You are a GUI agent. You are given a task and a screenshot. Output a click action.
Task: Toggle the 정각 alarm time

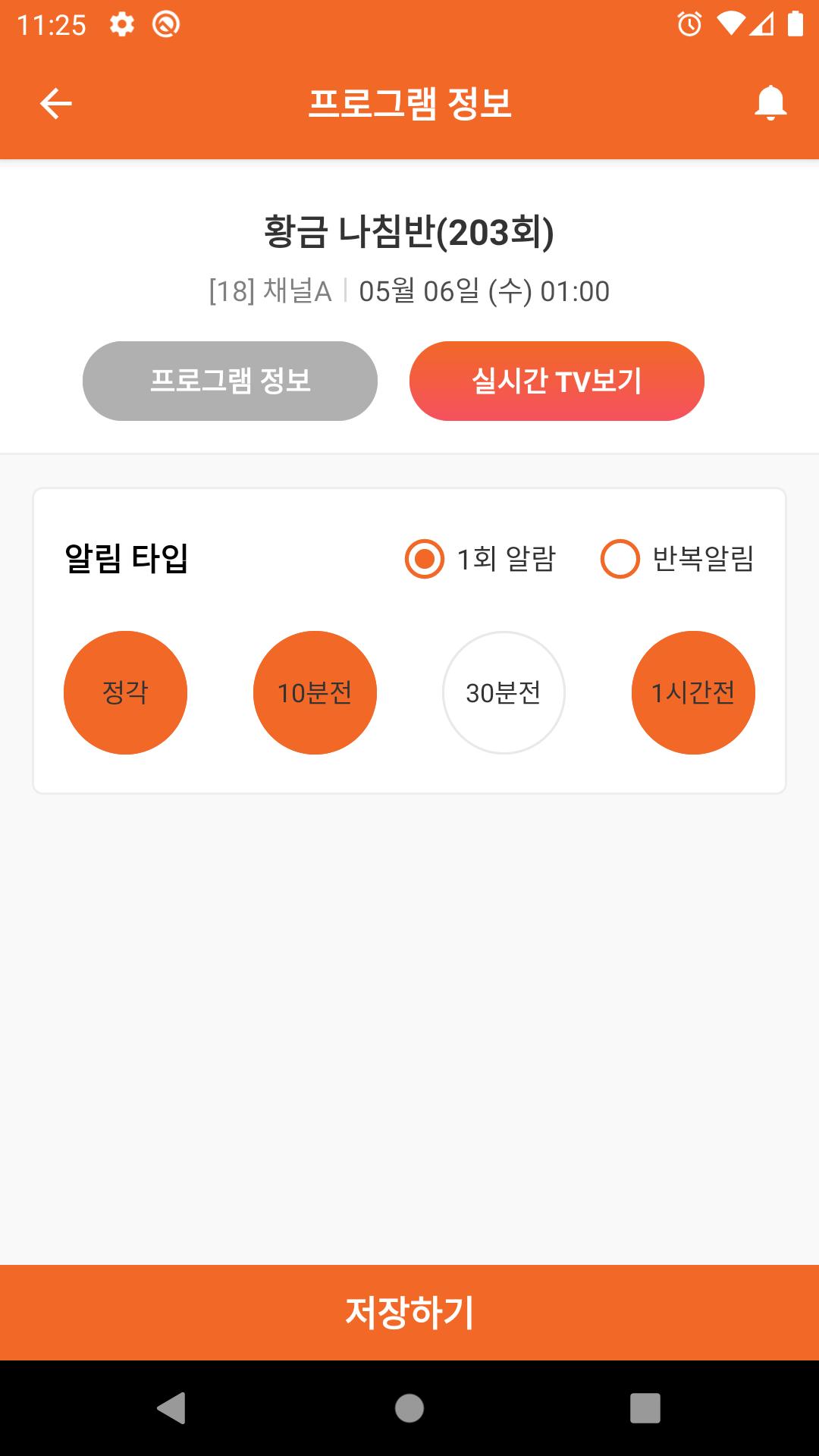click(x=125, y=692)
